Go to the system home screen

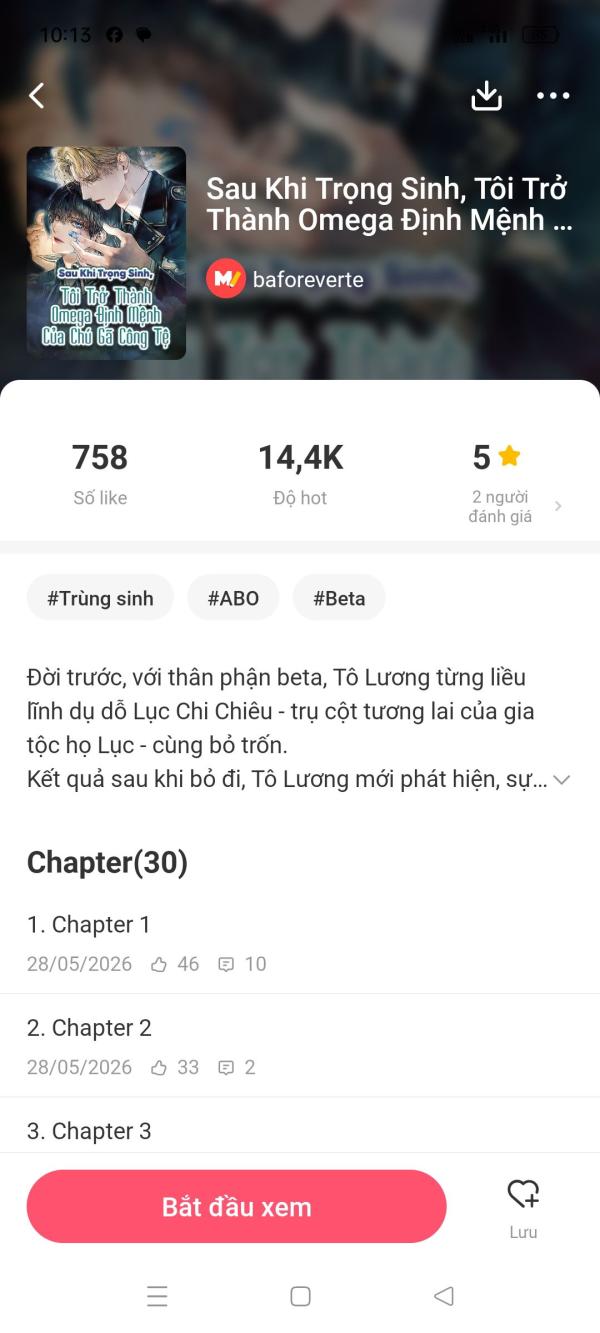300,1296
